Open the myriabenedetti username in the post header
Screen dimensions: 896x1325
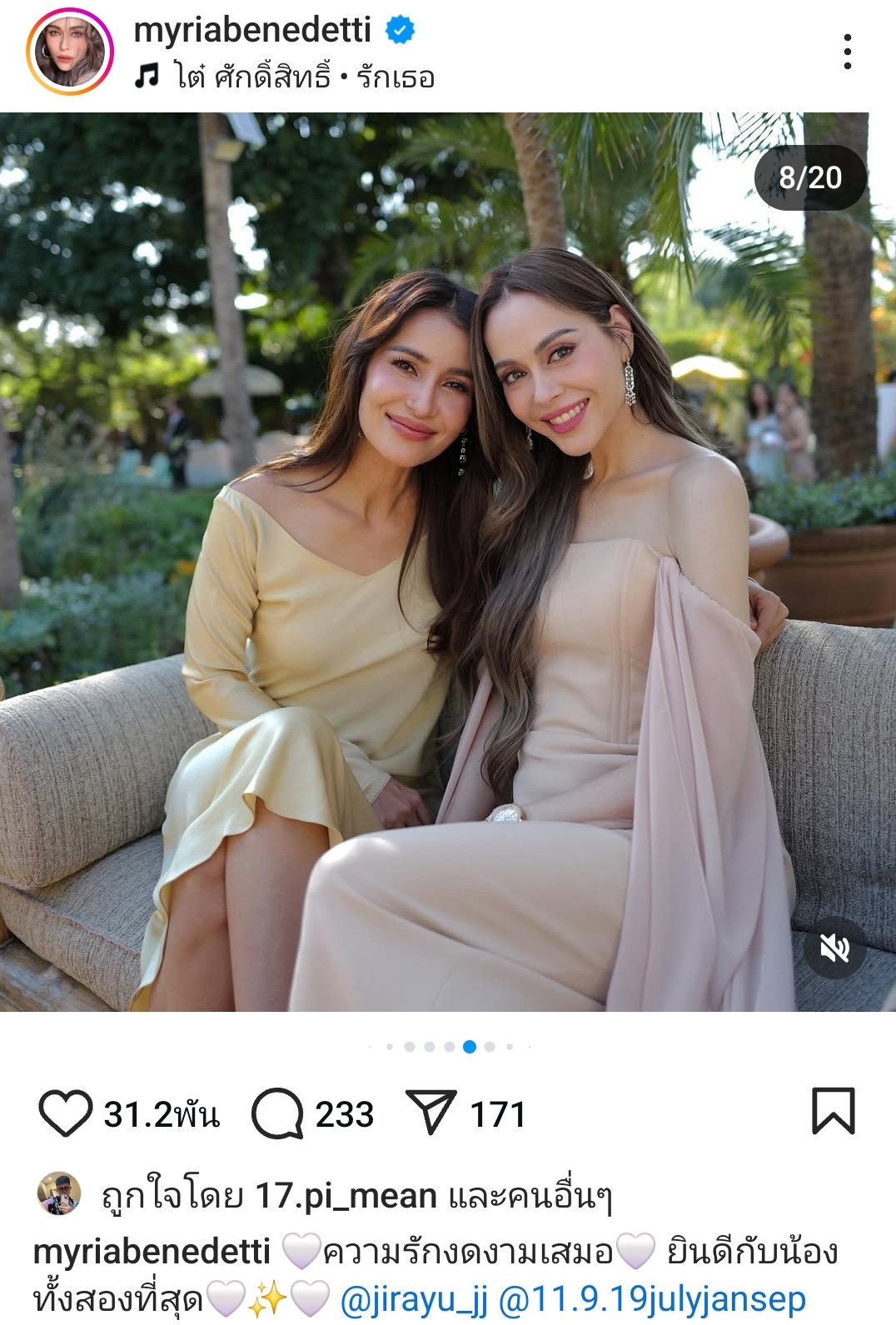tap(252, 30)
